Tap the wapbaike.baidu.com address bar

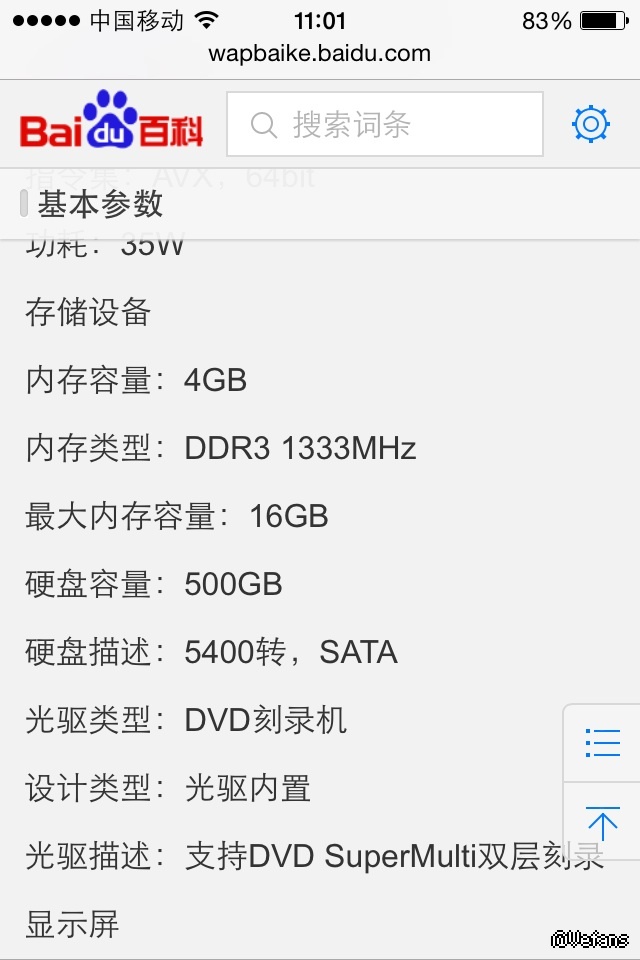tap(320, 54)
